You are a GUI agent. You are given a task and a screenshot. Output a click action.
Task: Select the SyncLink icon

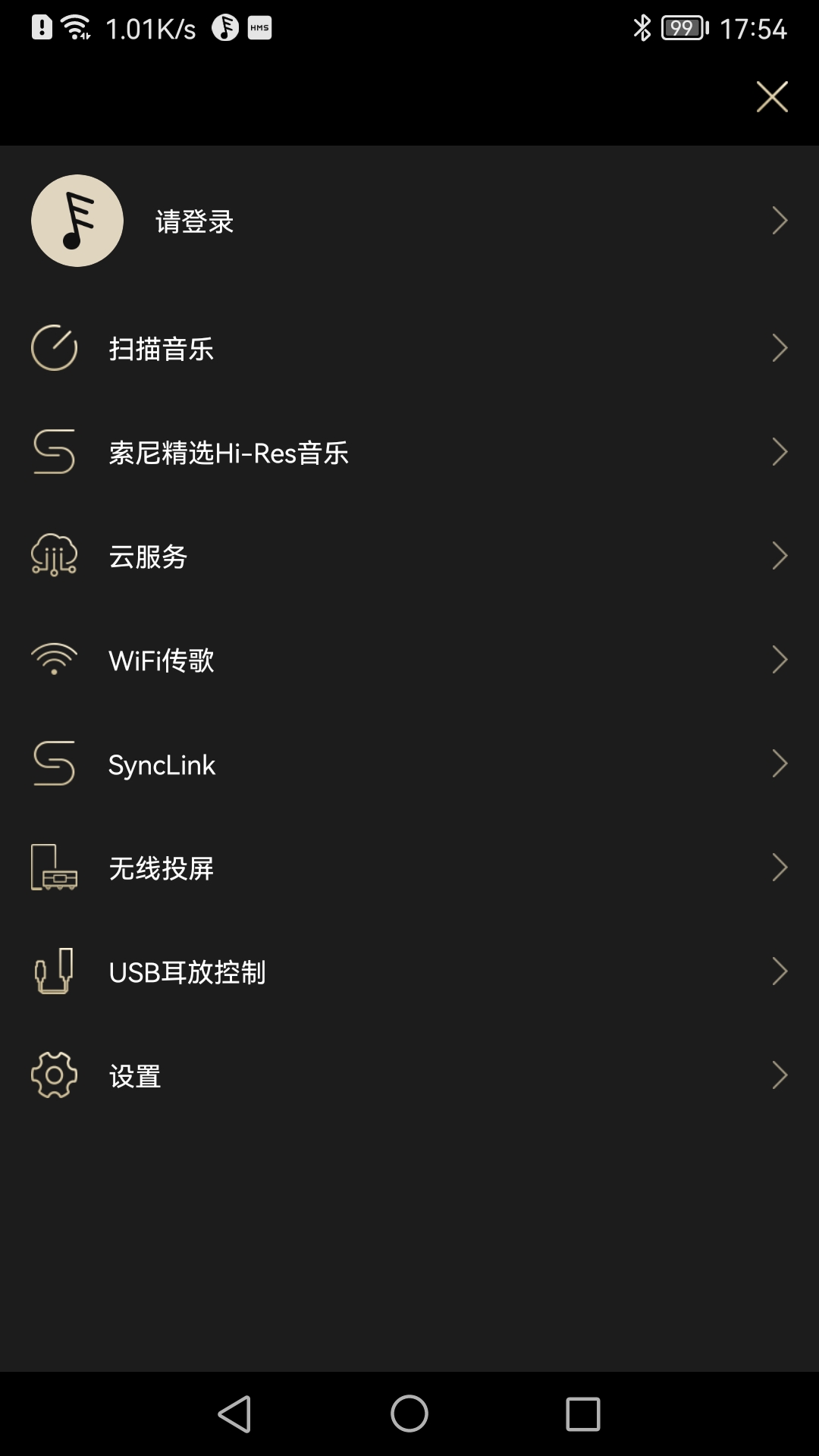(53, 764)
